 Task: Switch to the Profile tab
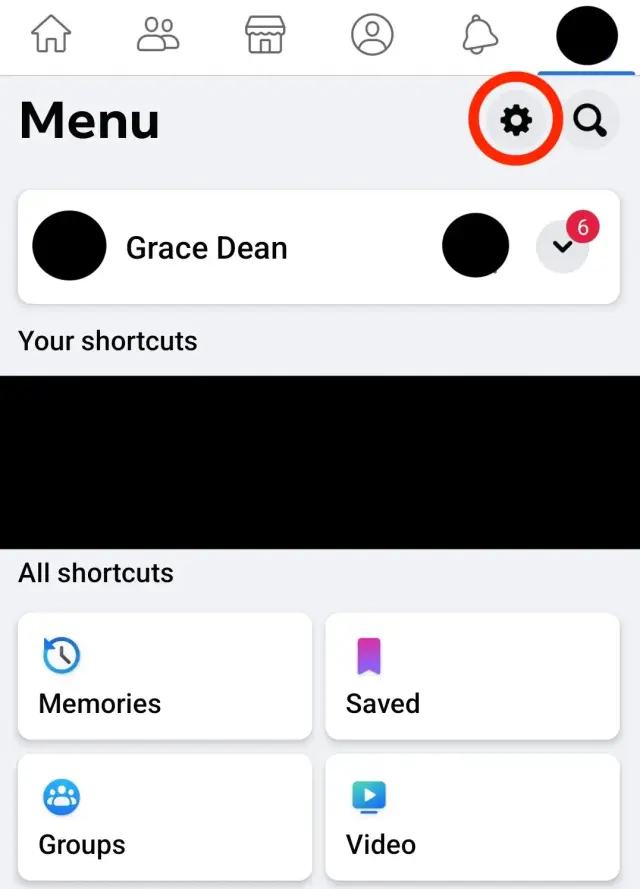point(372,36)
